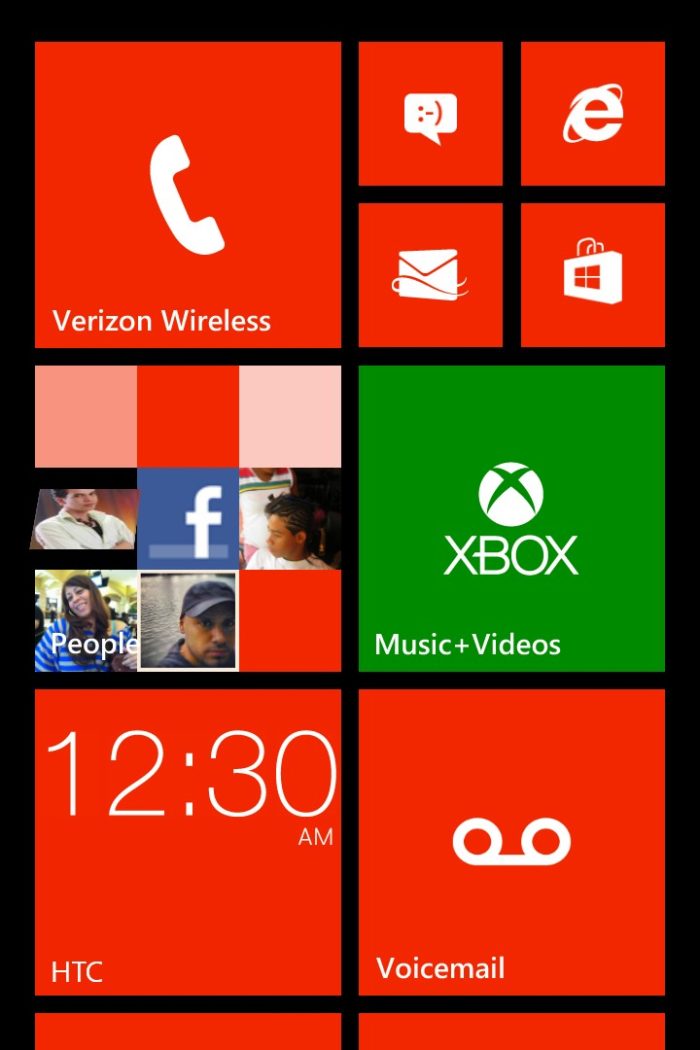Open the Messaging tile
This screenshot has width=700, height=1050.
click(430, 114)
